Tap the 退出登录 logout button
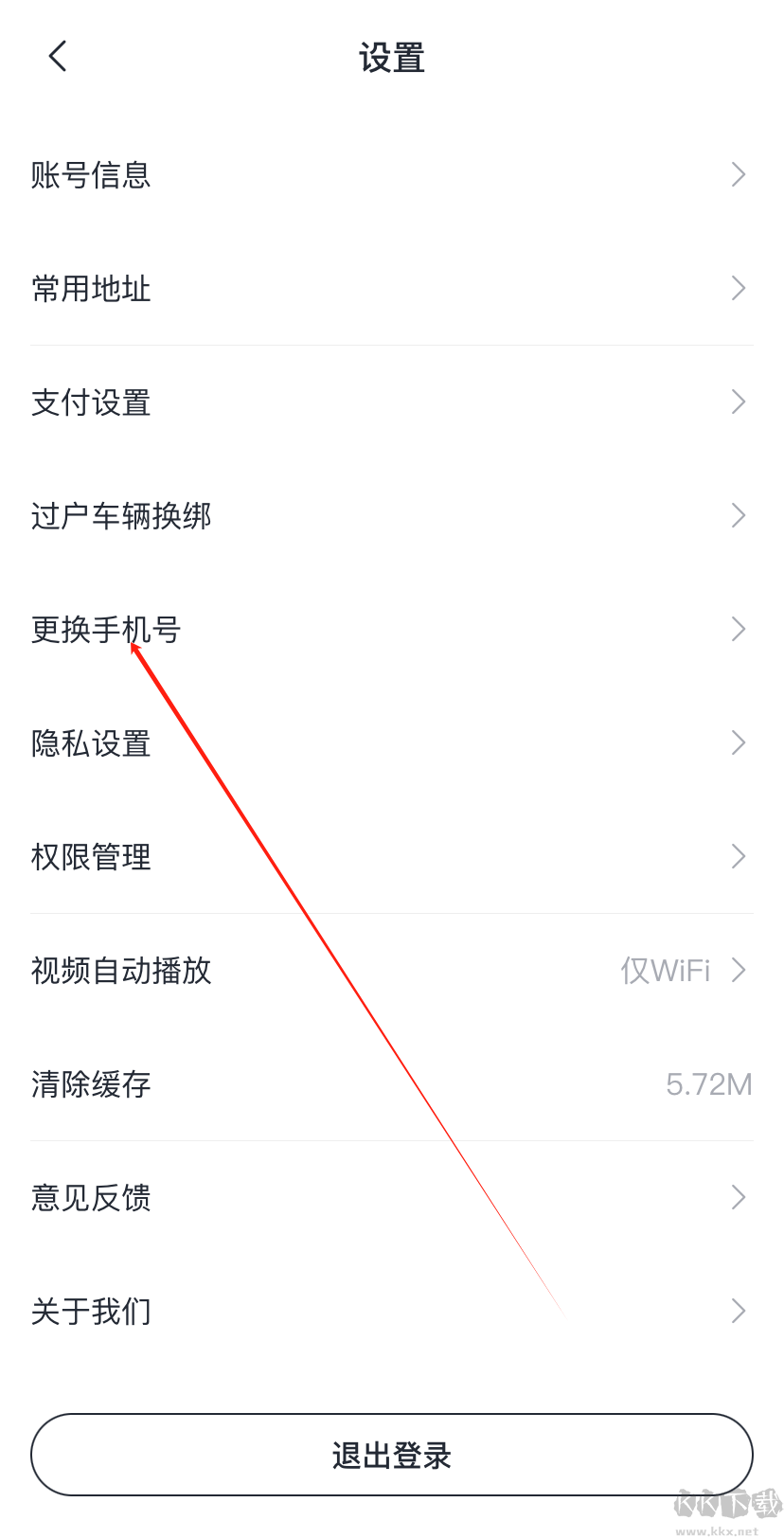784x1538 pixels. [x=392, y=1455]
